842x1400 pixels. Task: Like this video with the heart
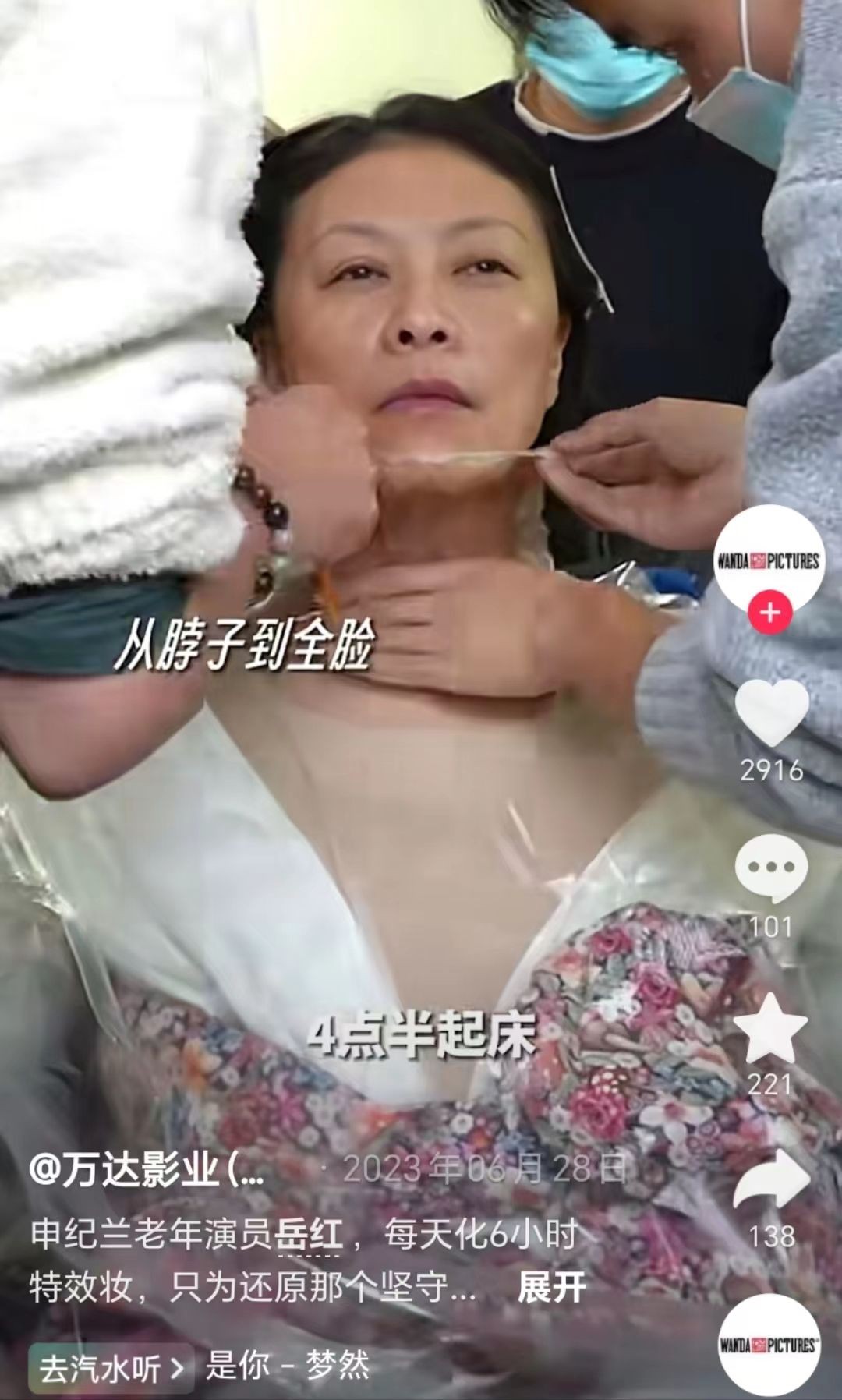[771, 712]
